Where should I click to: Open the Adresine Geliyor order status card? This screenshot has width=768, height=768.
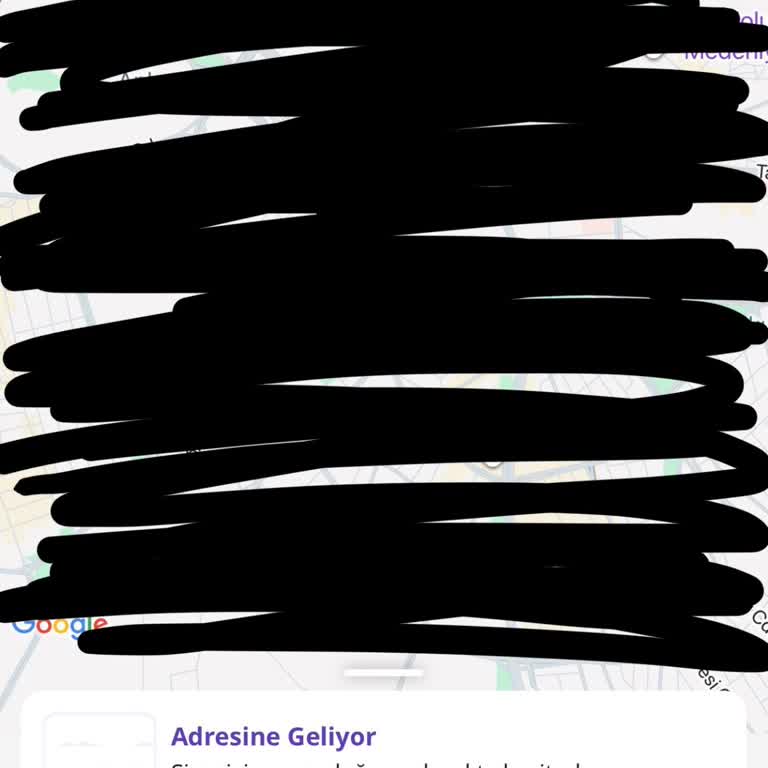click(x=384, y=736)
